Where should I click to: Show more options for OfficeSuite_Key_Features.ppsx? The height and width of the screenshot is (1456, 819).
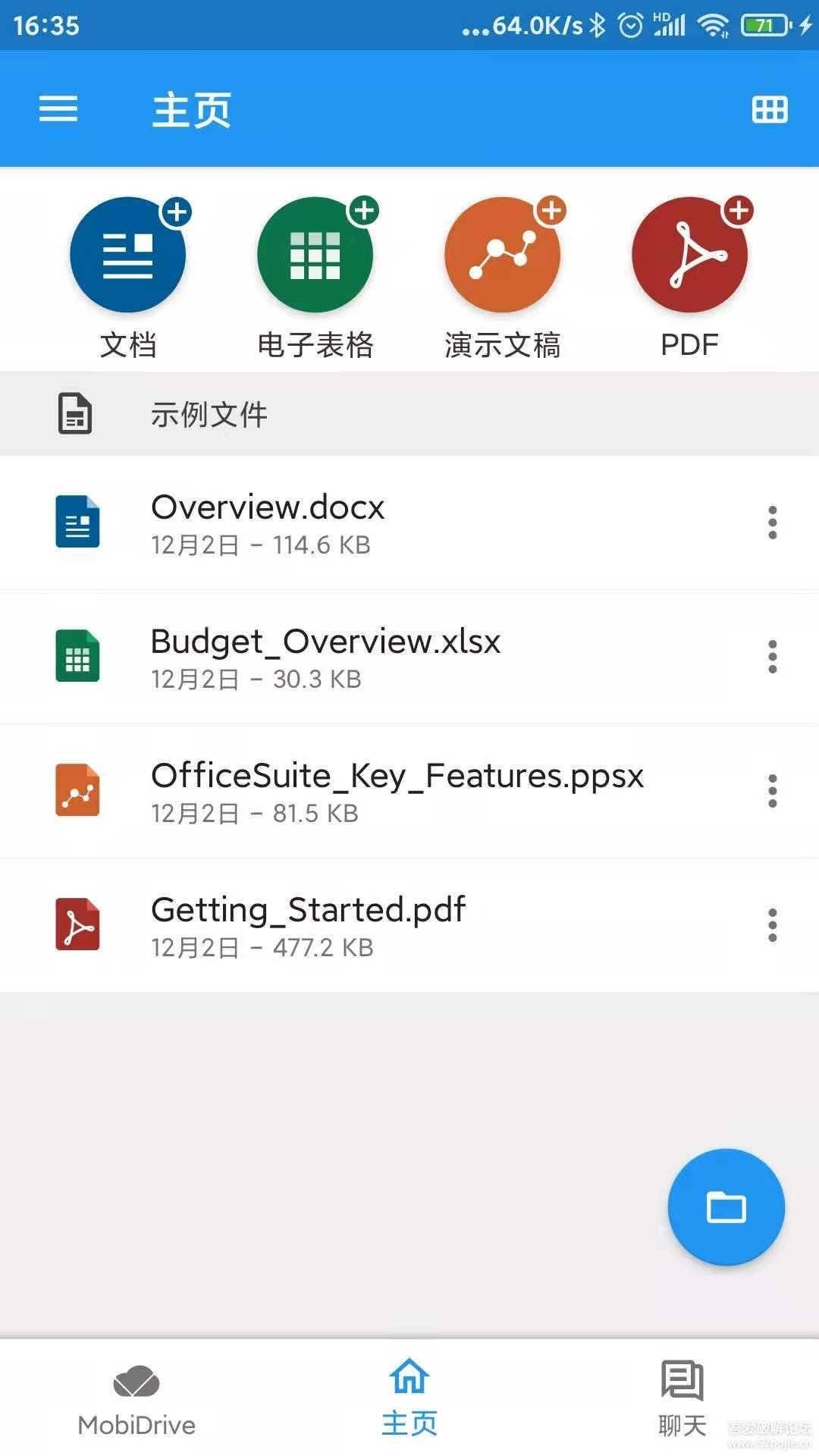click(x=772, y=791)
